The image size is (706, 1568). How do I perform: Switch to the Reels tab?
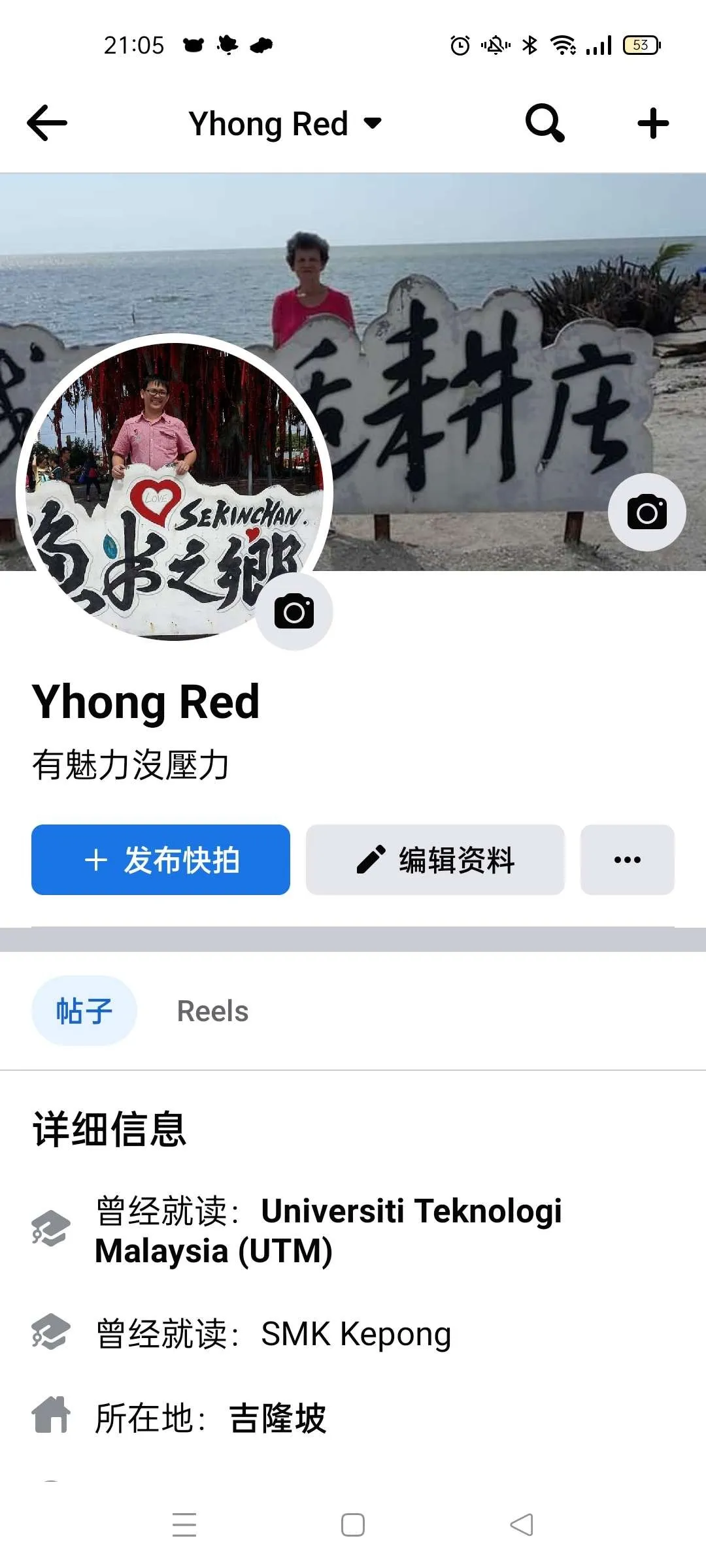(212, 1011)
